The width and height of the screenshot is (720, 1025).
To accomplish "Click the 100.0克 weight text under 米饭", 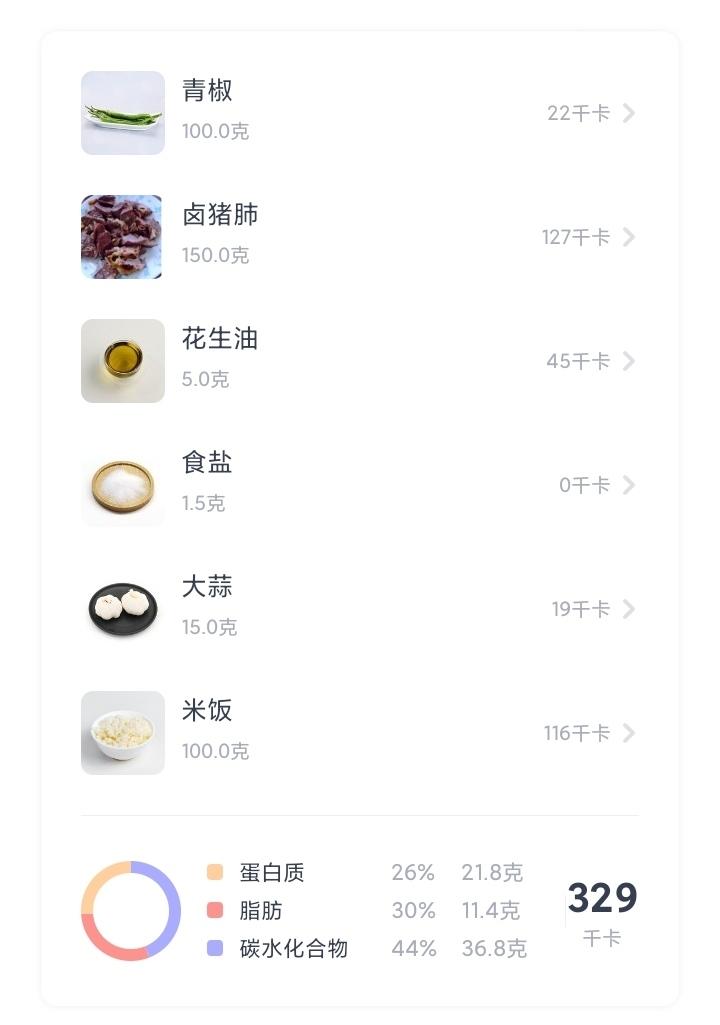I will coord(213,752).
